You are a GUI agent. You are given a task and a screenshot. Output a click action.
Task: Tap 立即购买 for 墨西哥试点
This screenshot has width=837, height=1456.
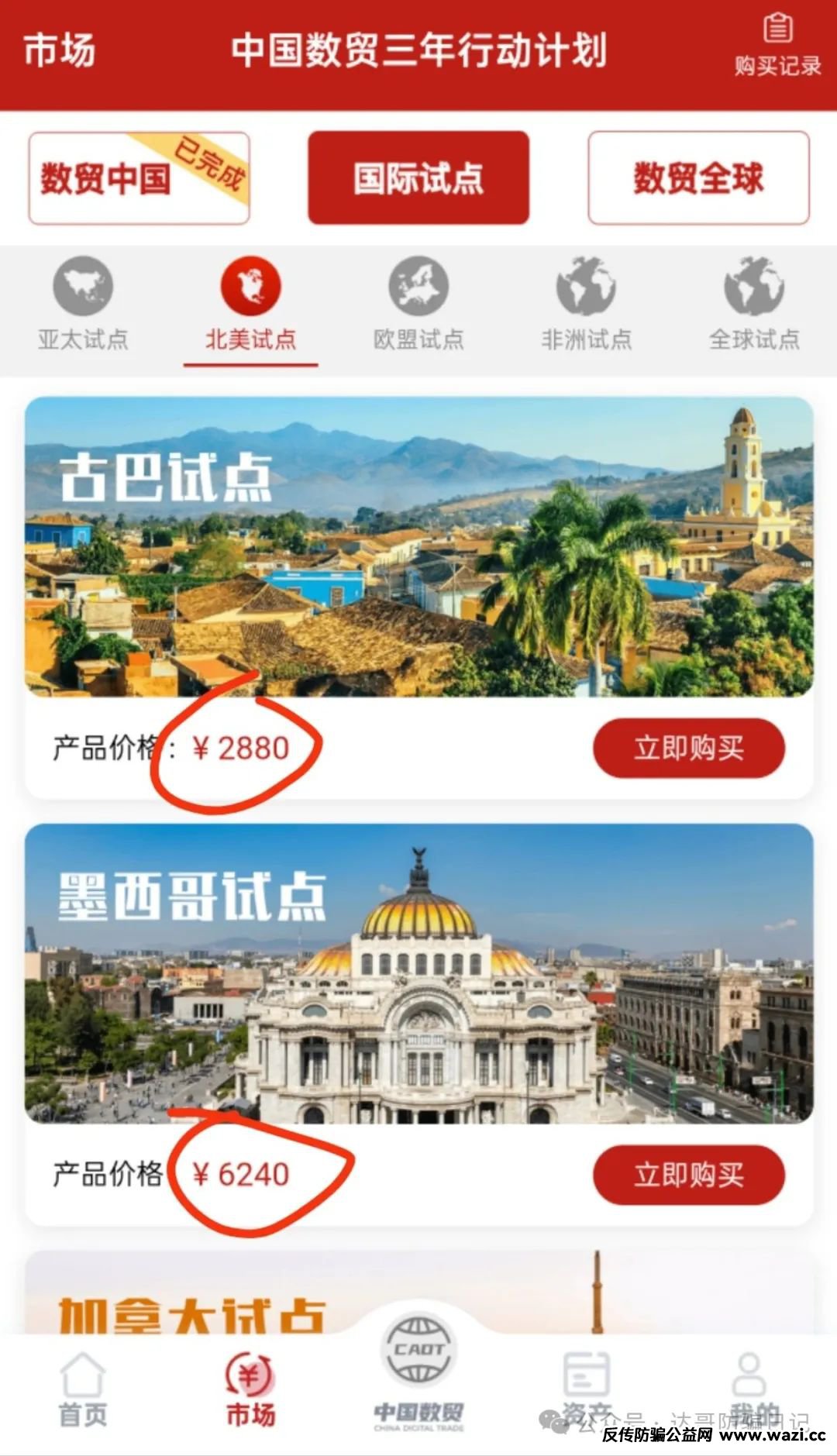(688, 1175)
